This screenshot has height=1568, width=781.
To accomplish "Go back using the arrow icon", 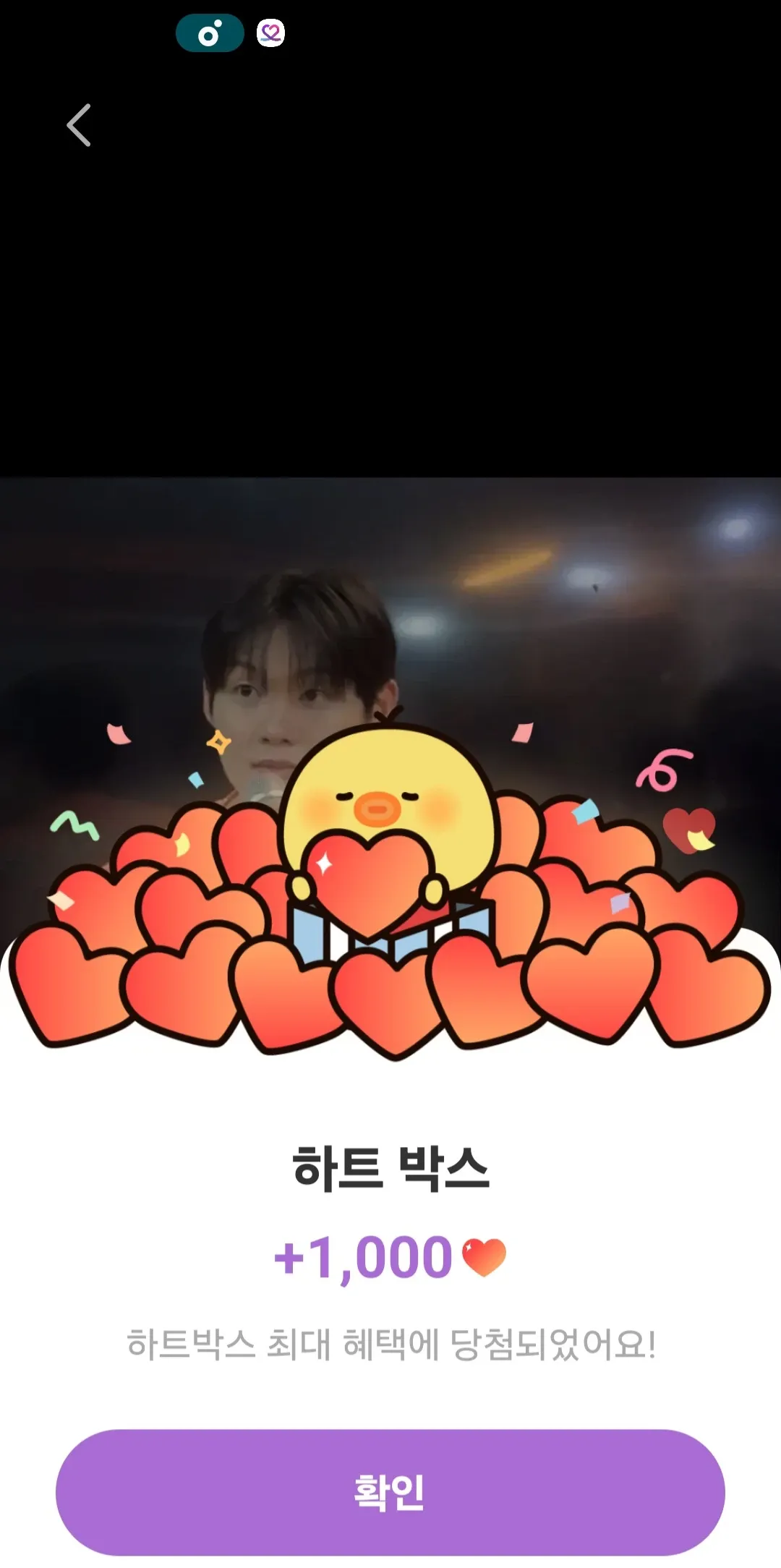I will (79, 125).
